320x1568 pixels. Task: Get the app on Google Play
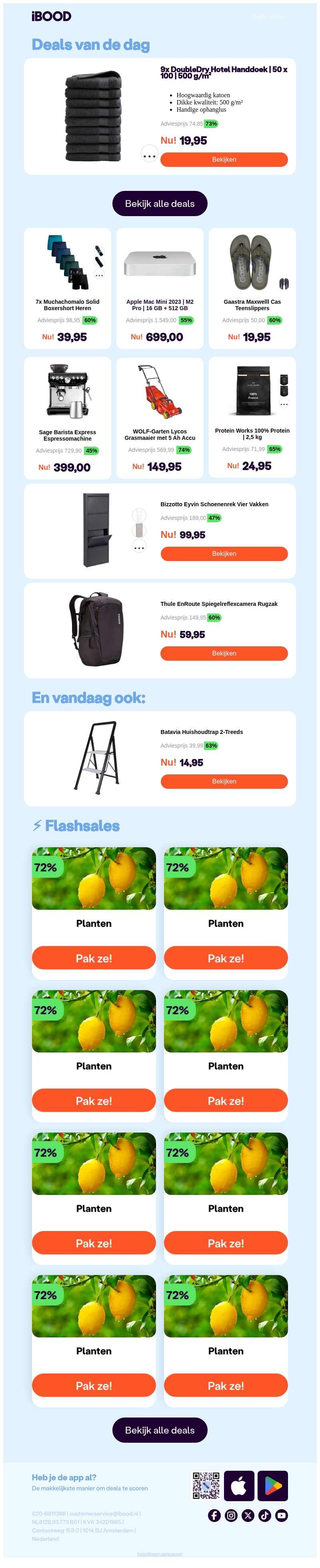click(272, 1486)
